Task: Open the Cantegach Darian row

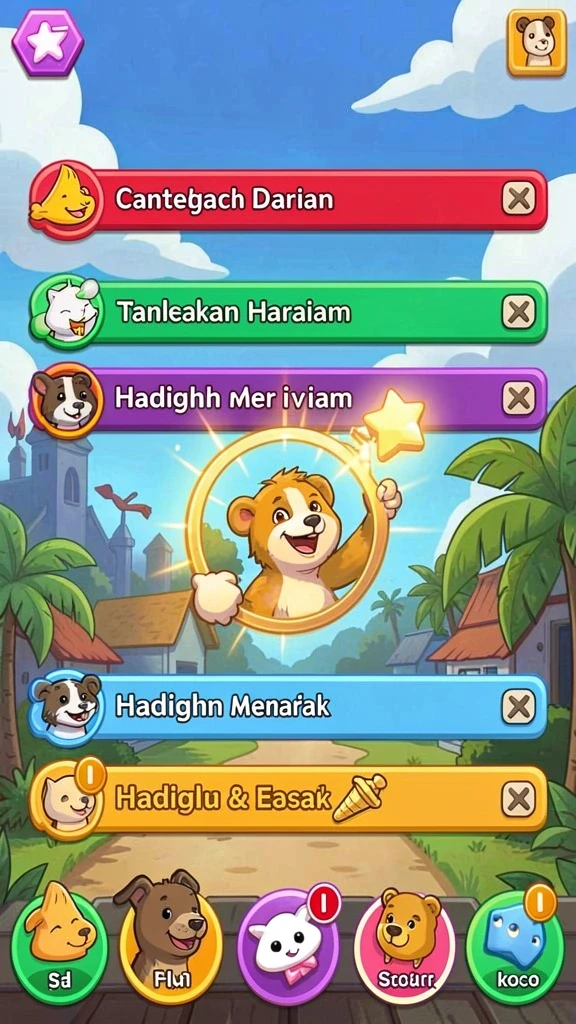Action: pos(288,199)
